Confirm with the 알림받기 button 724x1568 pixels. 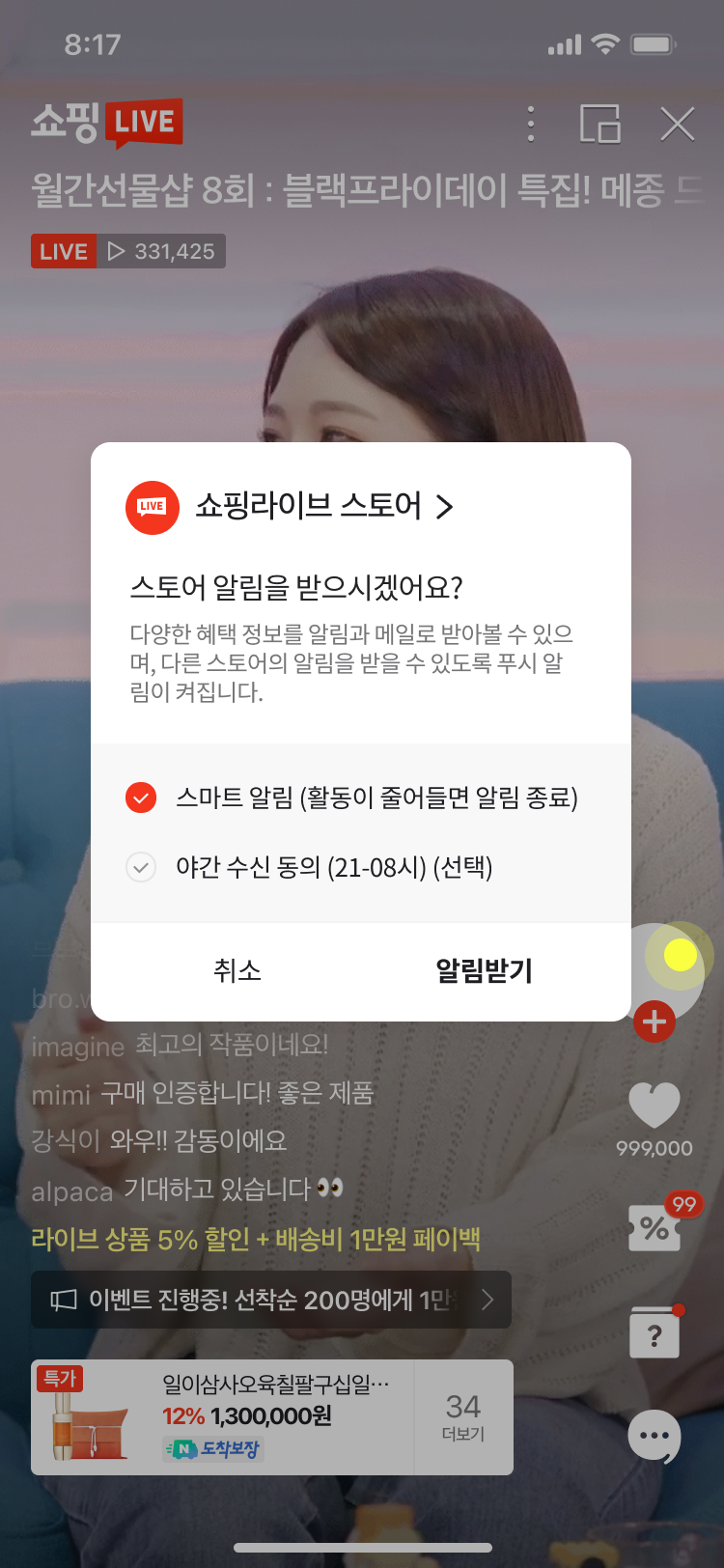coord(484,970)
